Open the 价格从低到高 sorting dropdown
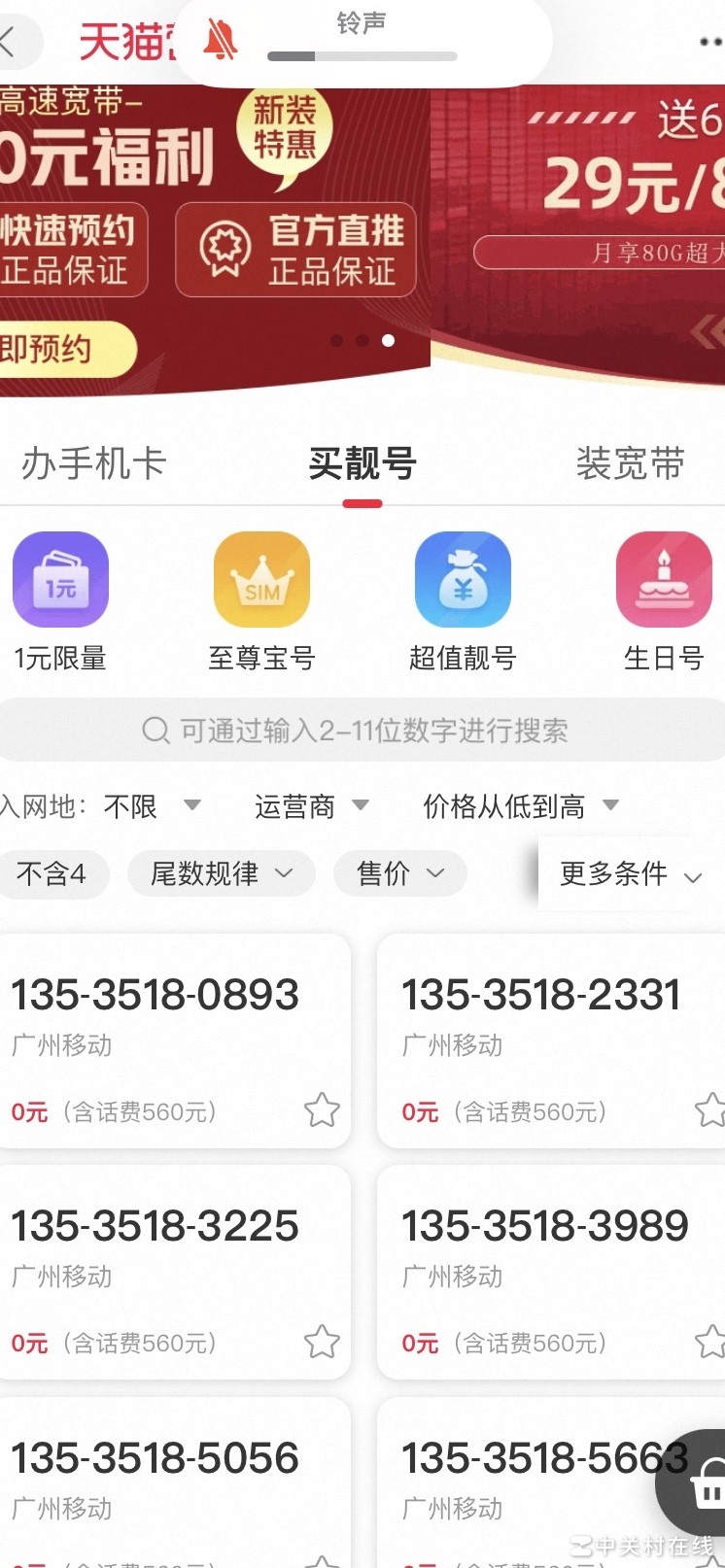The height and width of the screenshot is (1568, 725). coord(521,806)
